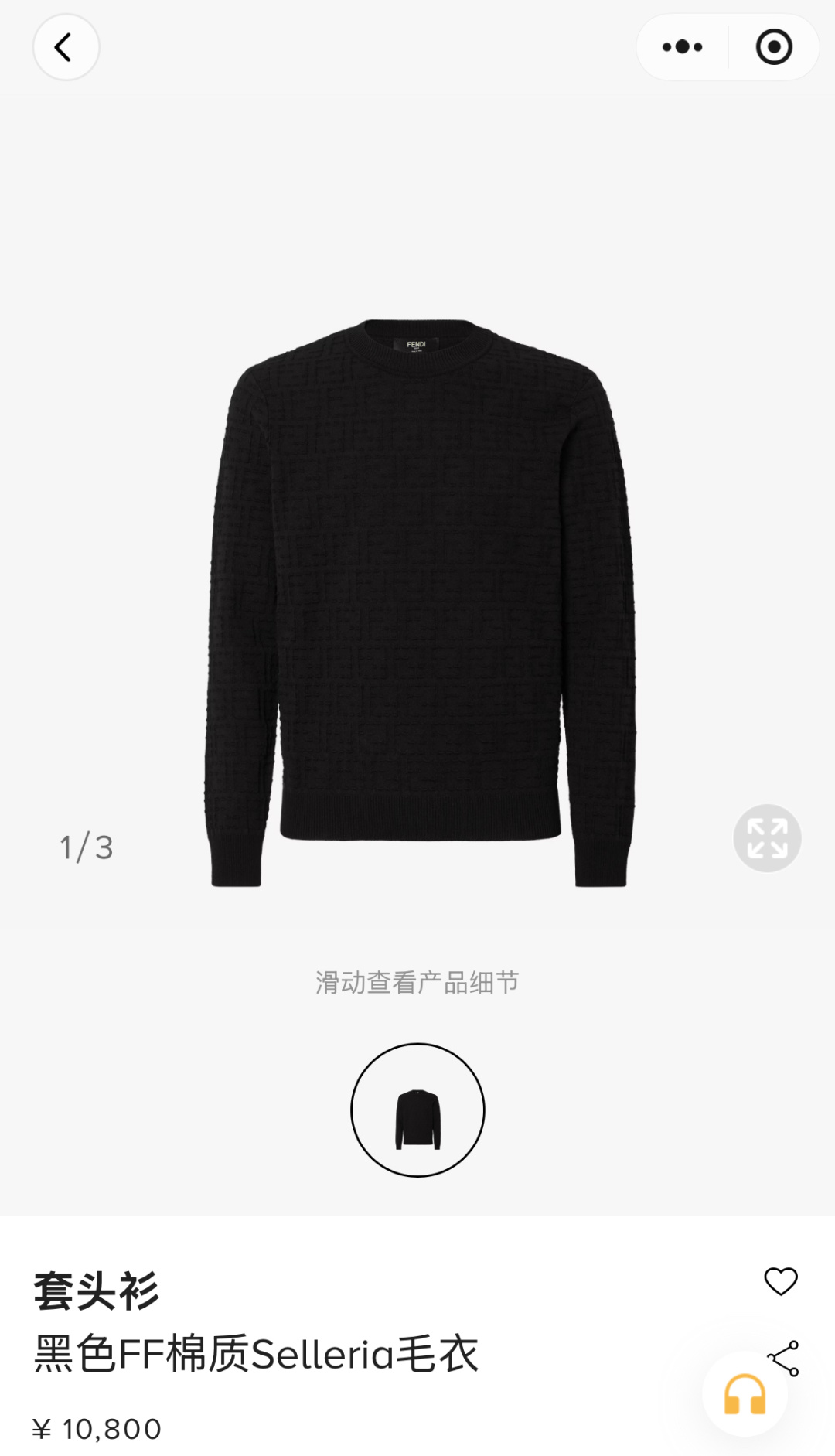Close the mini program

(774, 47)
